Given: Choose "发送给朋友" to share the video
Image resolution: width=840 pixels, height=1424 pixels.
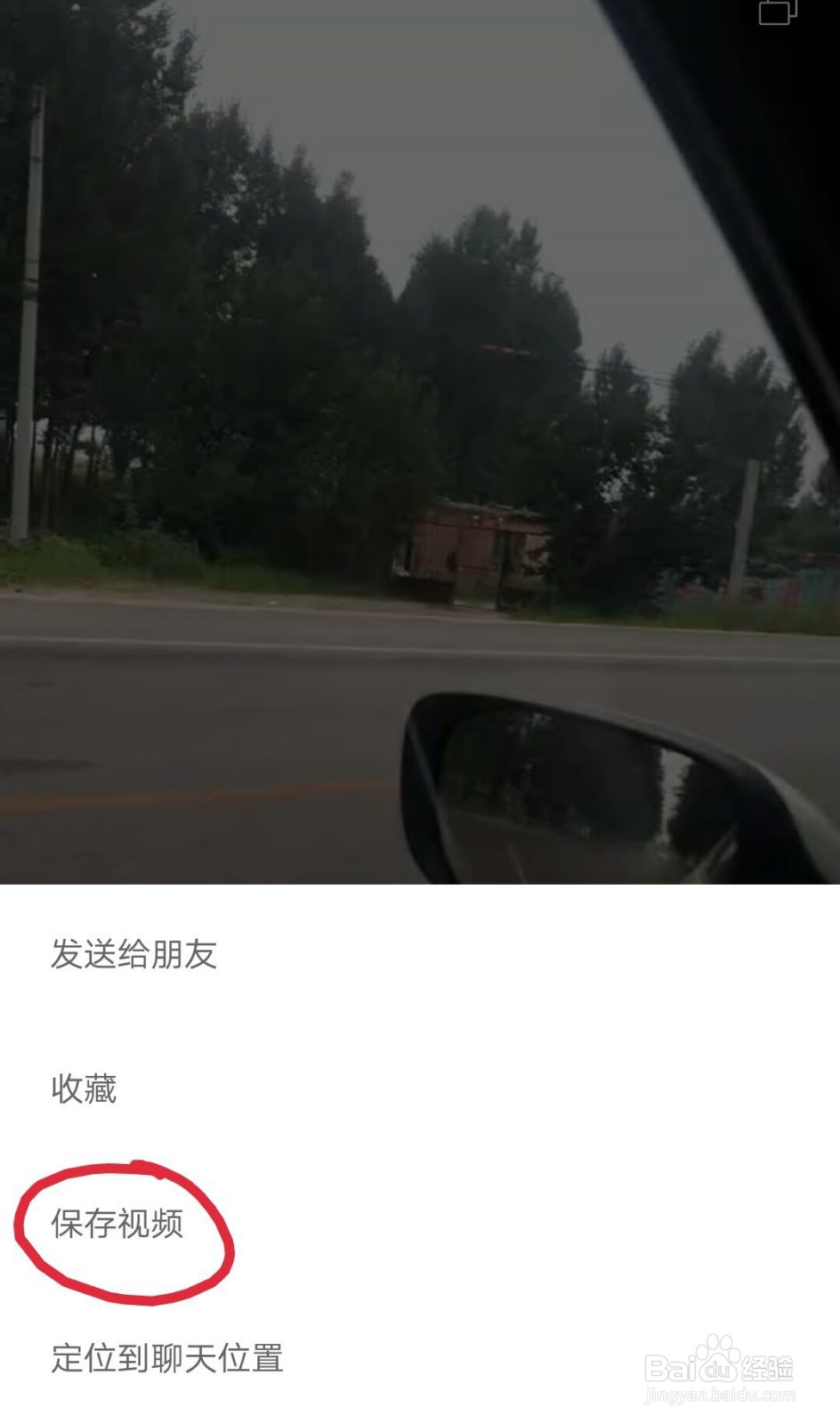Looking at the screenshot, I should click(138, 955).
